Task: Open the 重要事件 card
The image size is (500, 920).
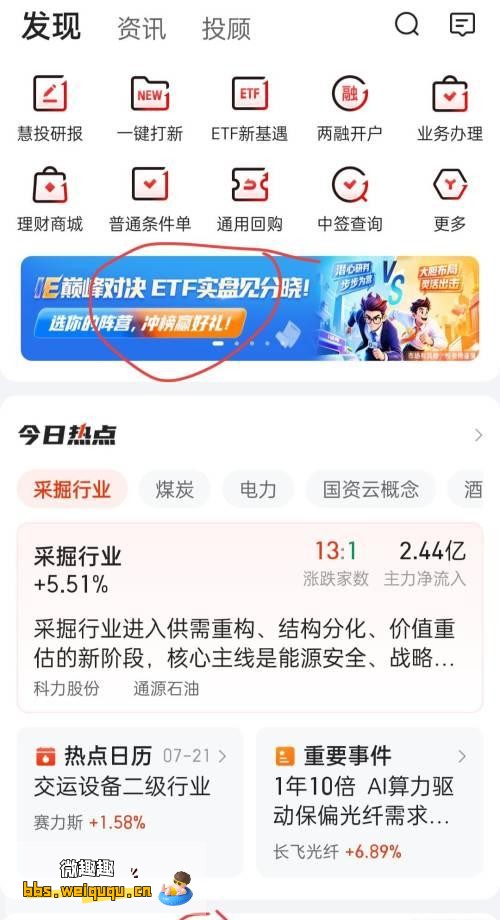Action: coord(370,801)
